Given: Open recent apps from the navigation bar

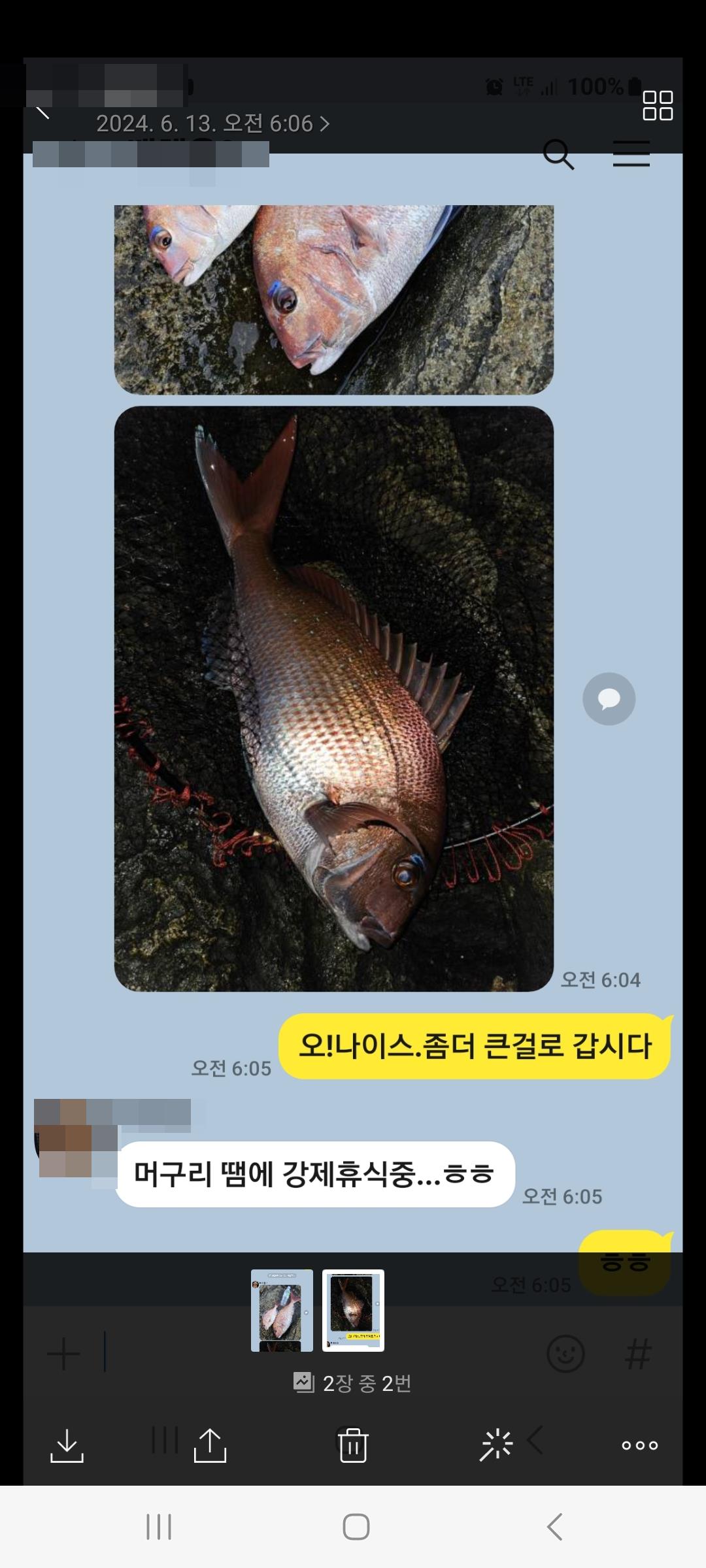Looking at the screenshot, I should tap(158, 1527).
